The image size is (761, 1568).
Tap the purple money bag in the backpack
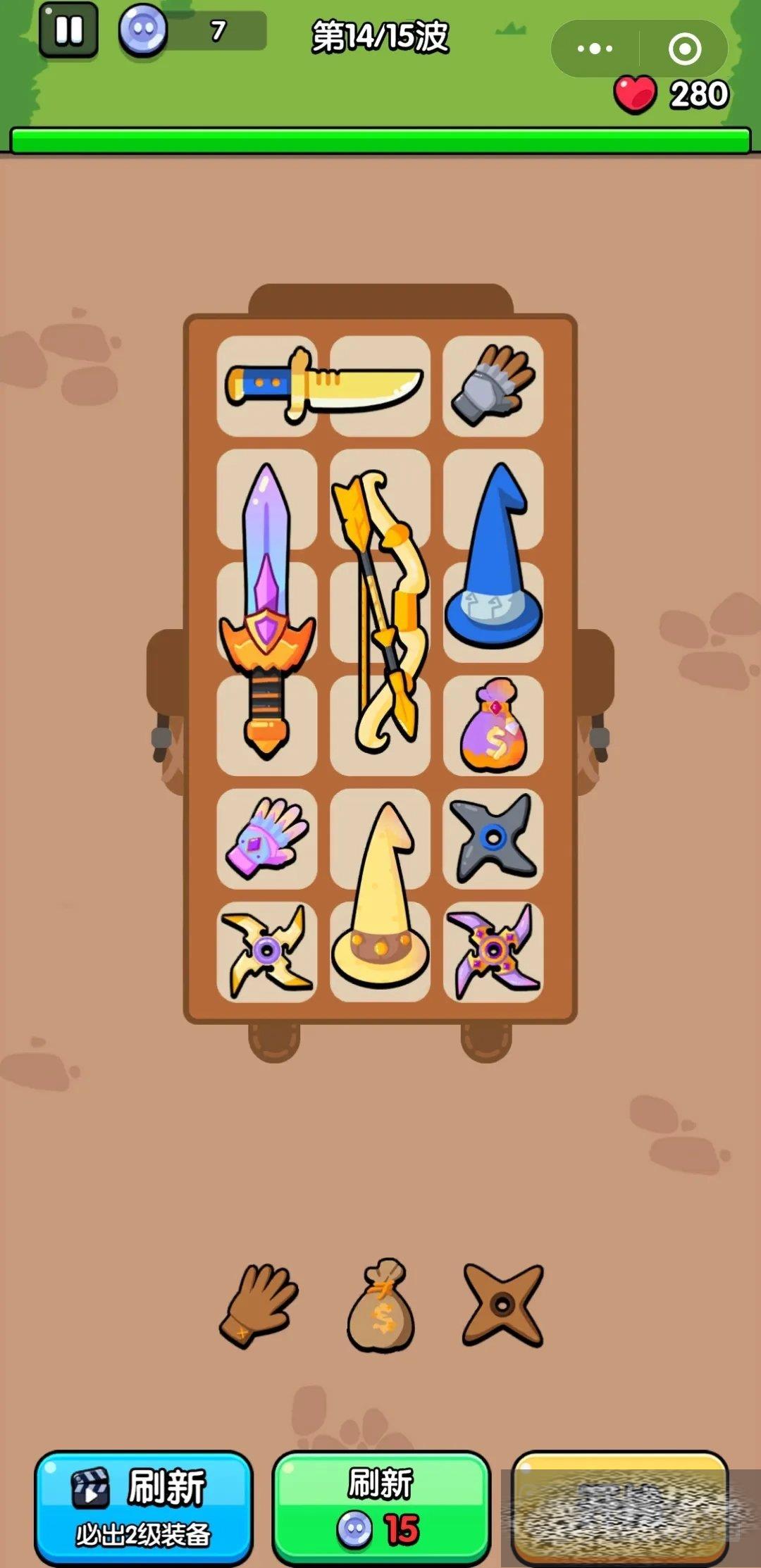coord(493,726)
